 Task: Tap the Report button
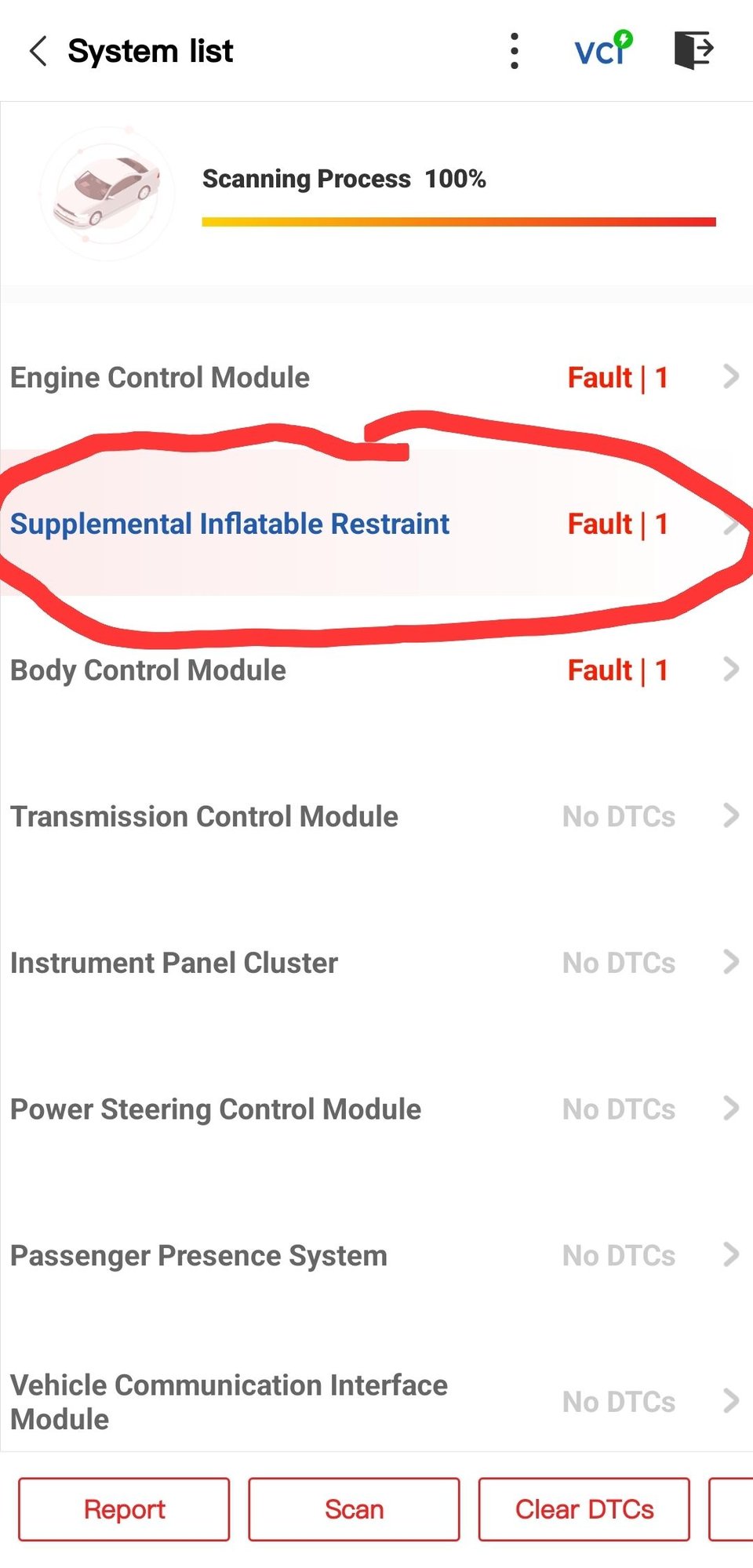point(124,1509)
